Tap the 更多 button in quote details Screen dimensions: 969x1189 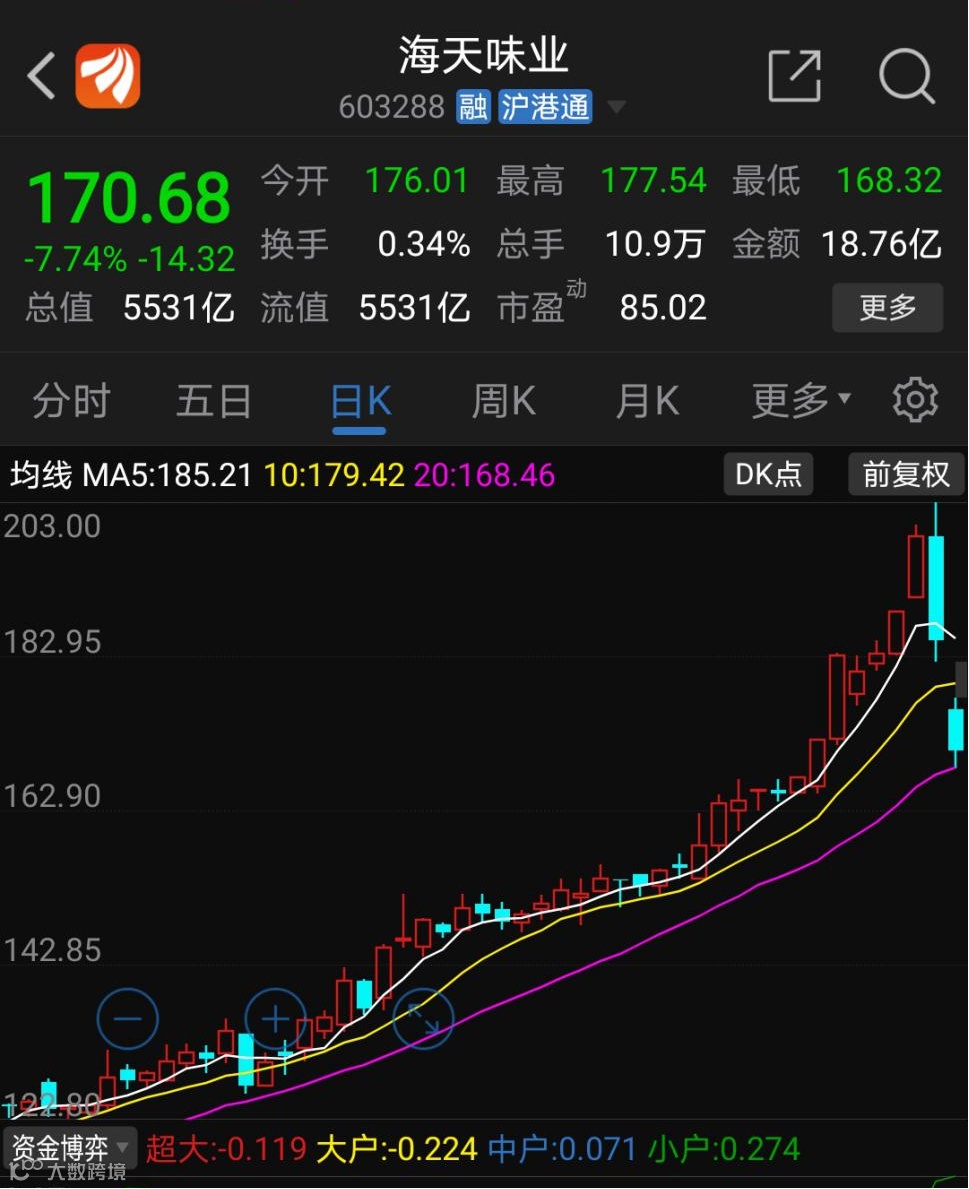coord(887,307)
